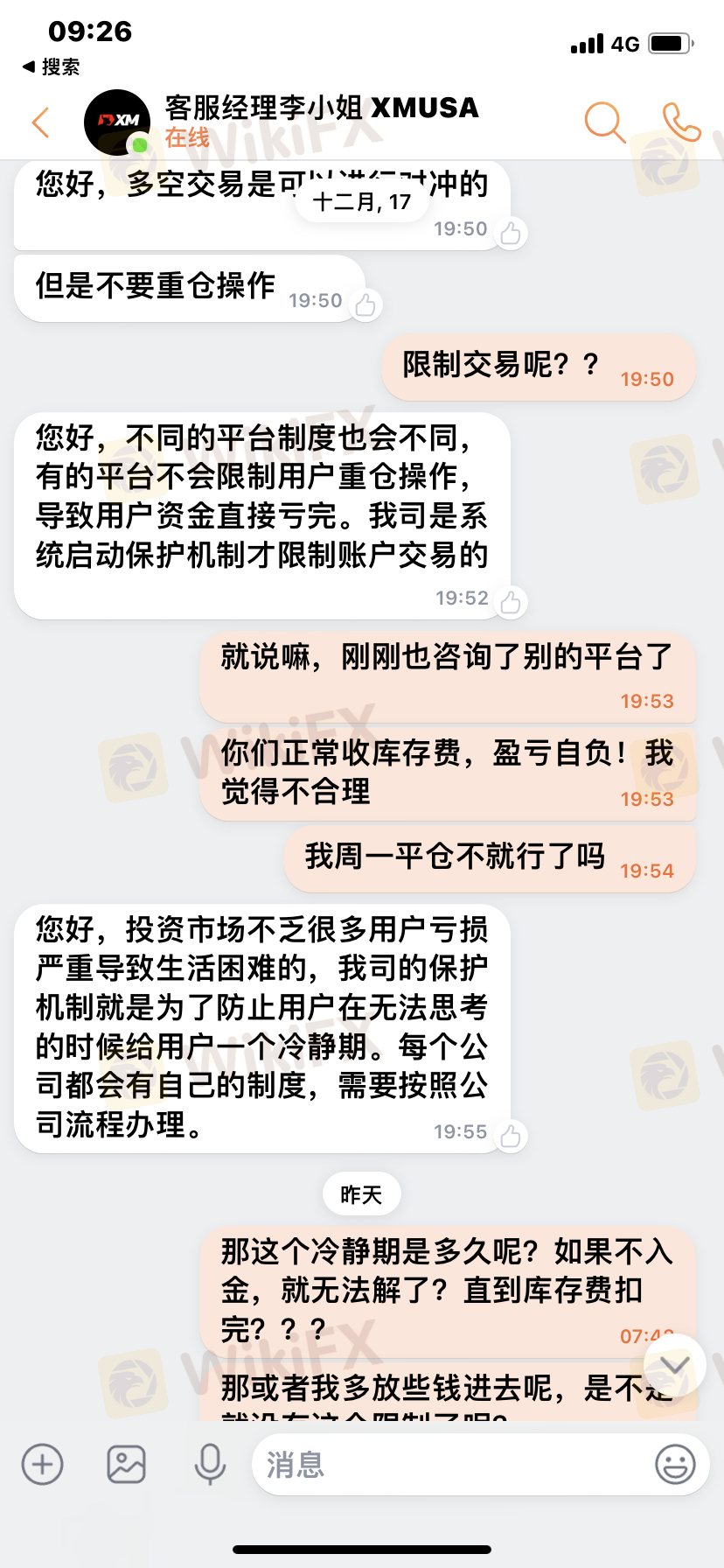The image size is (724, 1568).
Task: Search within this conversation
Action: coord(603,122)
